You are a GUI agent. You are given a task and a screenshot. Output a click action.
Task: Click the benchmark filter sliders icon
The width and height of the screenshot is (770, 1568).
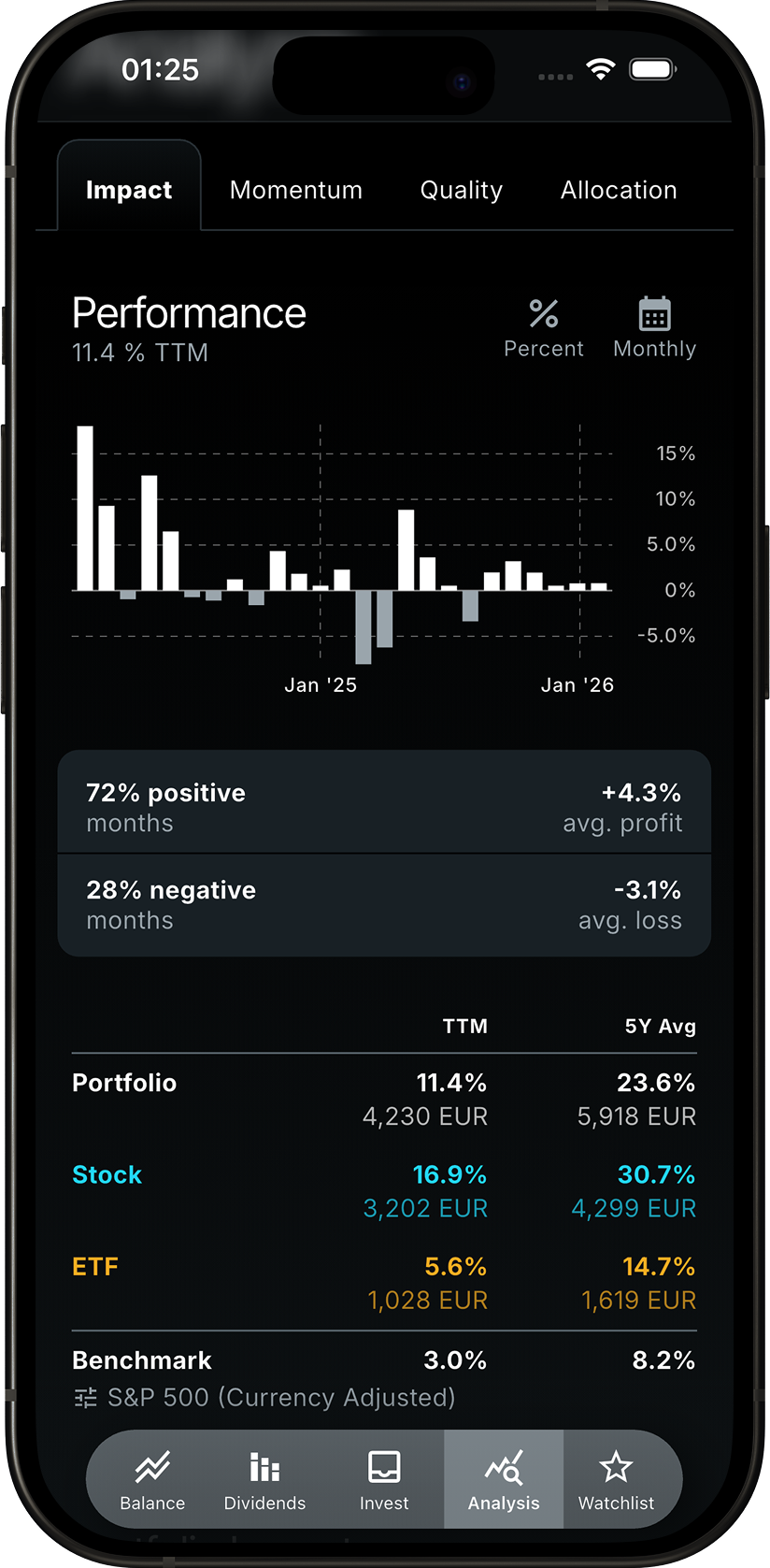84,1397
